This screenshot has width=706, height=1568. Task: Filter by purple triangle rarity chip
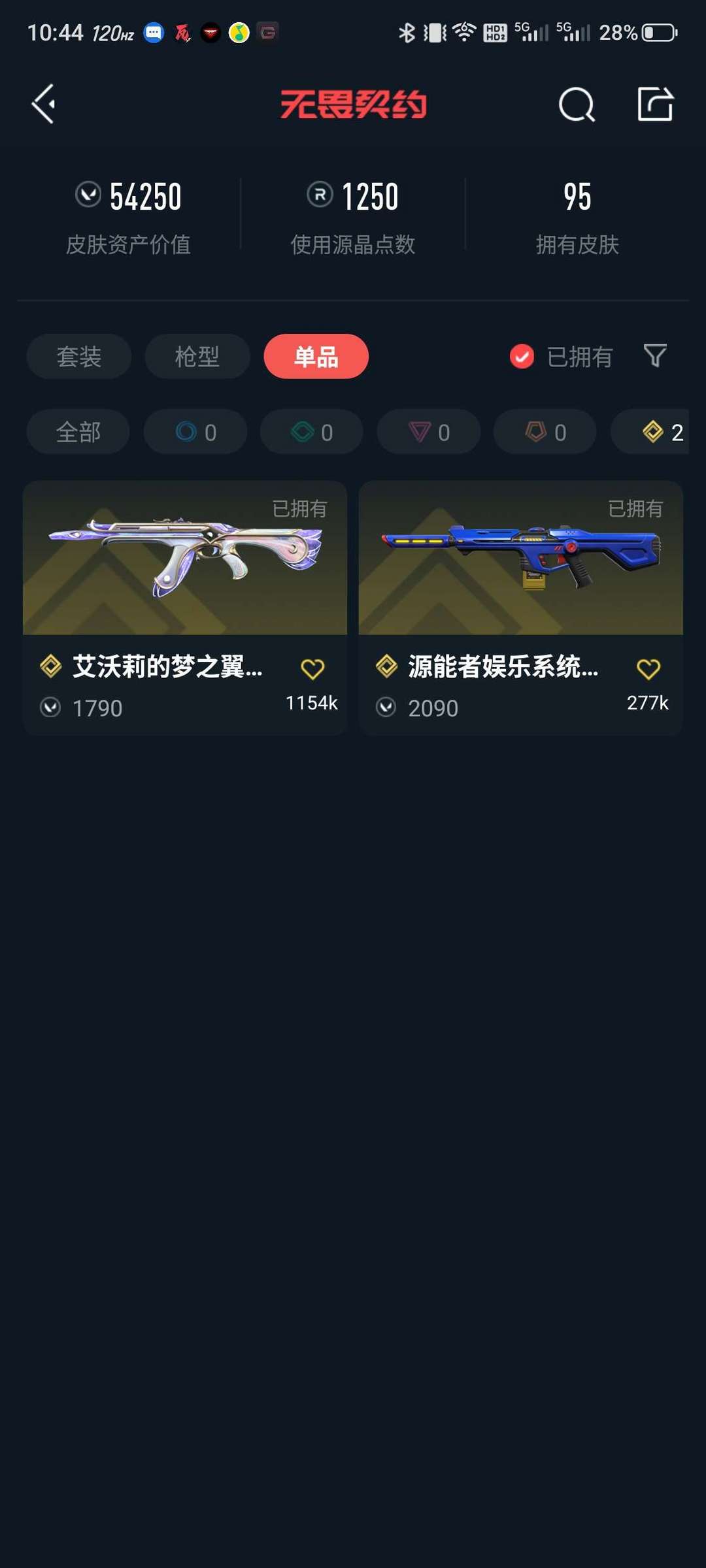tap(429, 432)
